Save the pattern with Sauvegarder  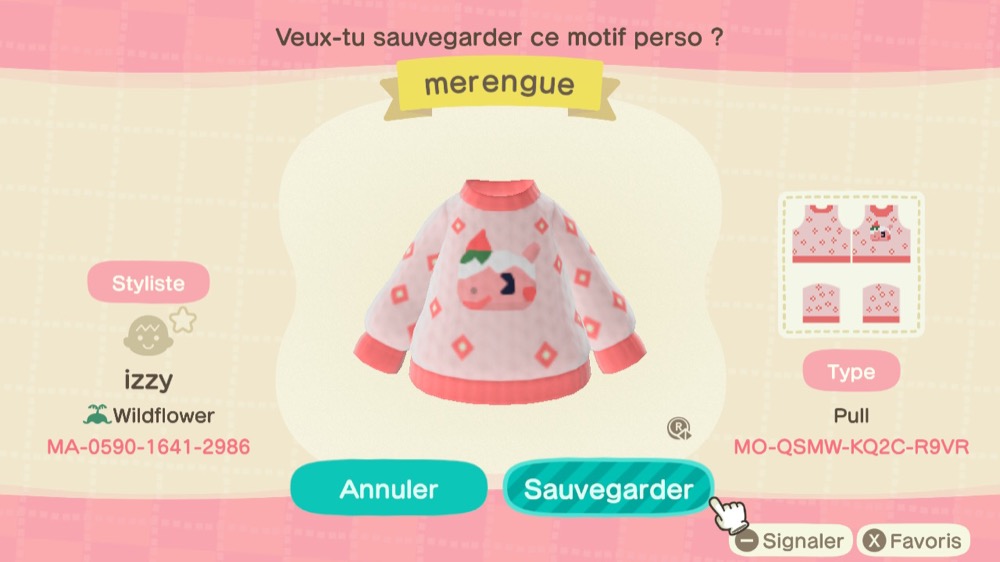click(608, 489)
